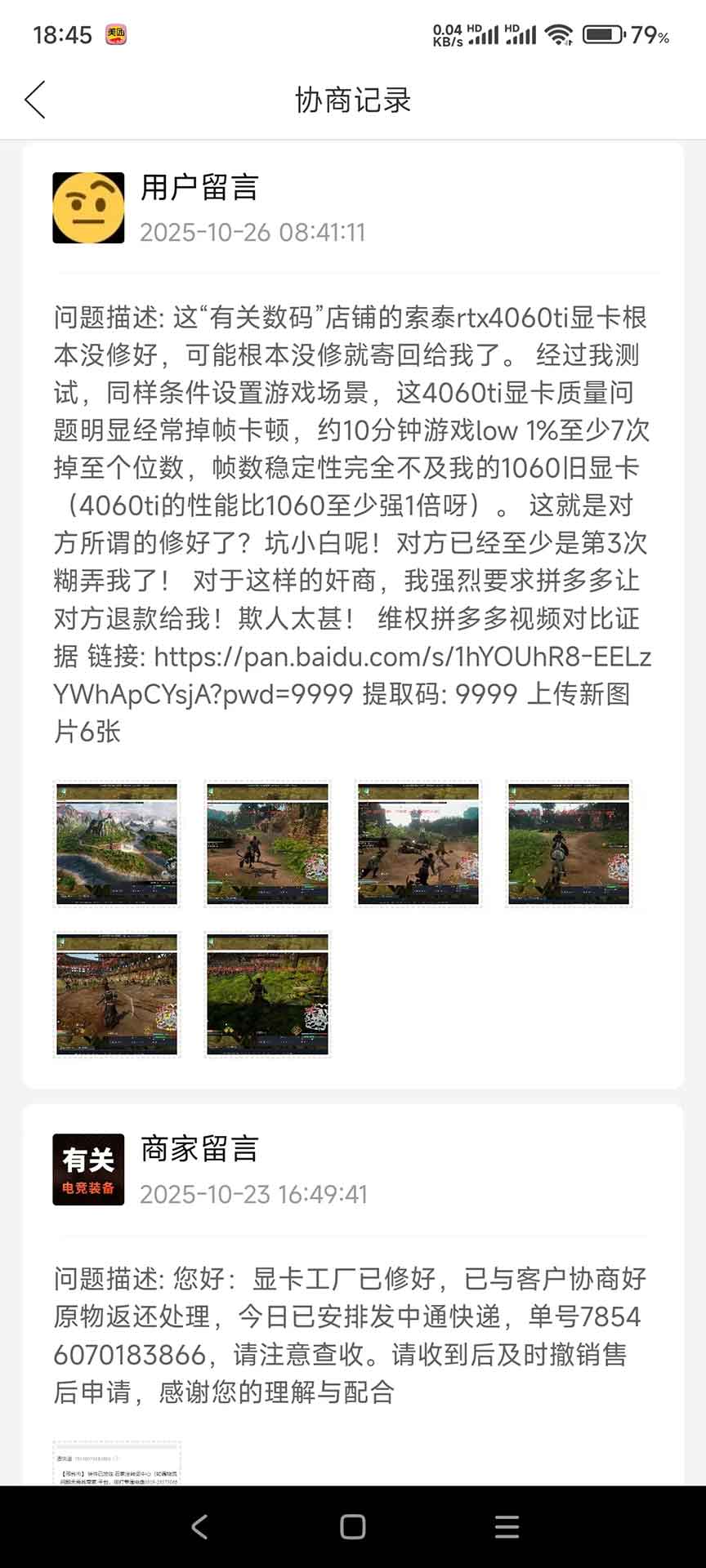View the merchant's attached logistics image
706x1568 pixels.
pyautogui.click(x=117, y=1463)
